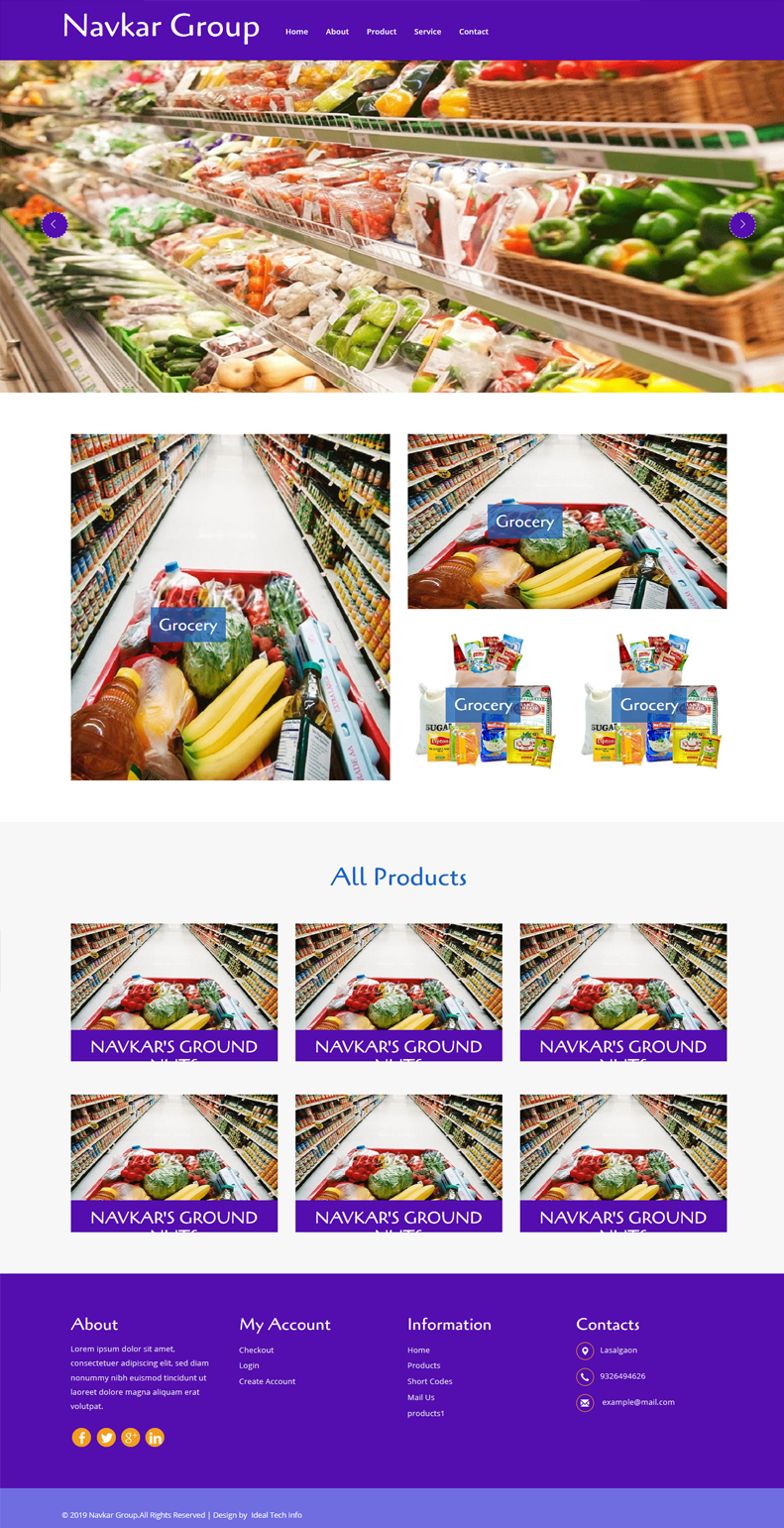Show the previous slide in the carousel

pyautogui.click(x=55, y=225)
